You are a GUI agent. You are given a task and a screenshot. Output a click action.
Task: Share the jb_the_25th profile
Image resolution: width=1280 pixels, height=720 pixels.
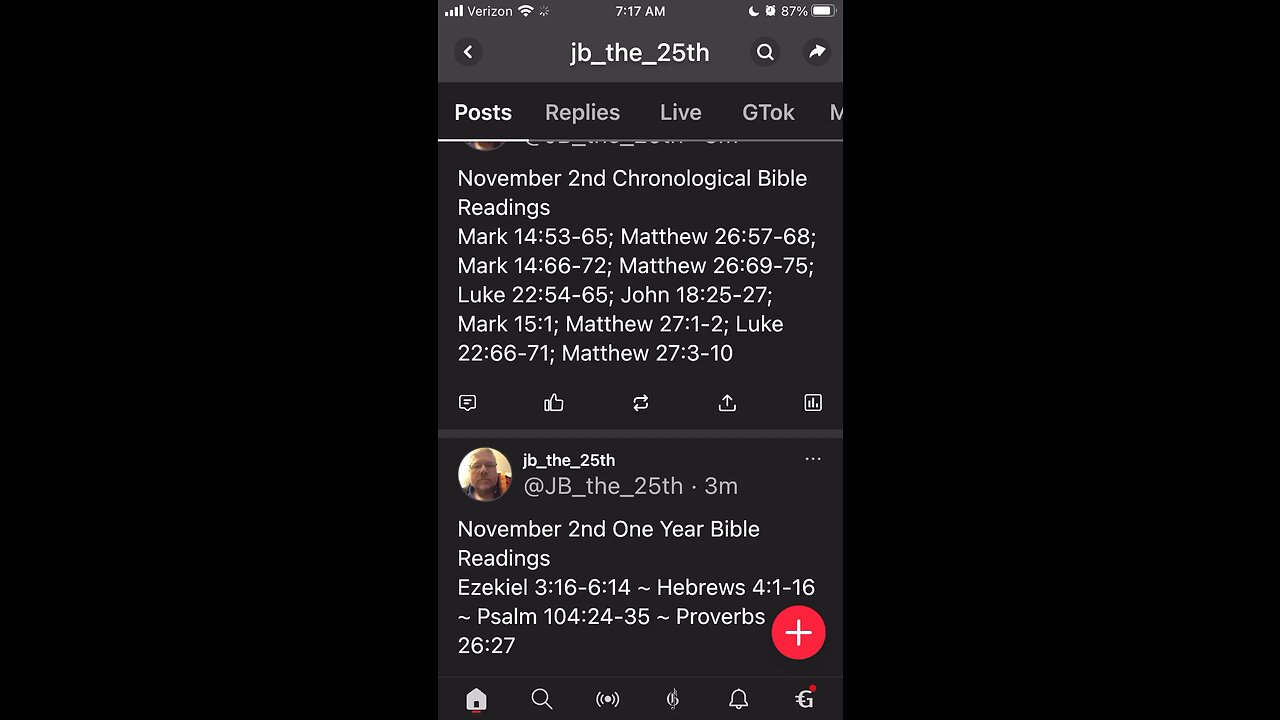pyautogui.click(x=817, y=52)
